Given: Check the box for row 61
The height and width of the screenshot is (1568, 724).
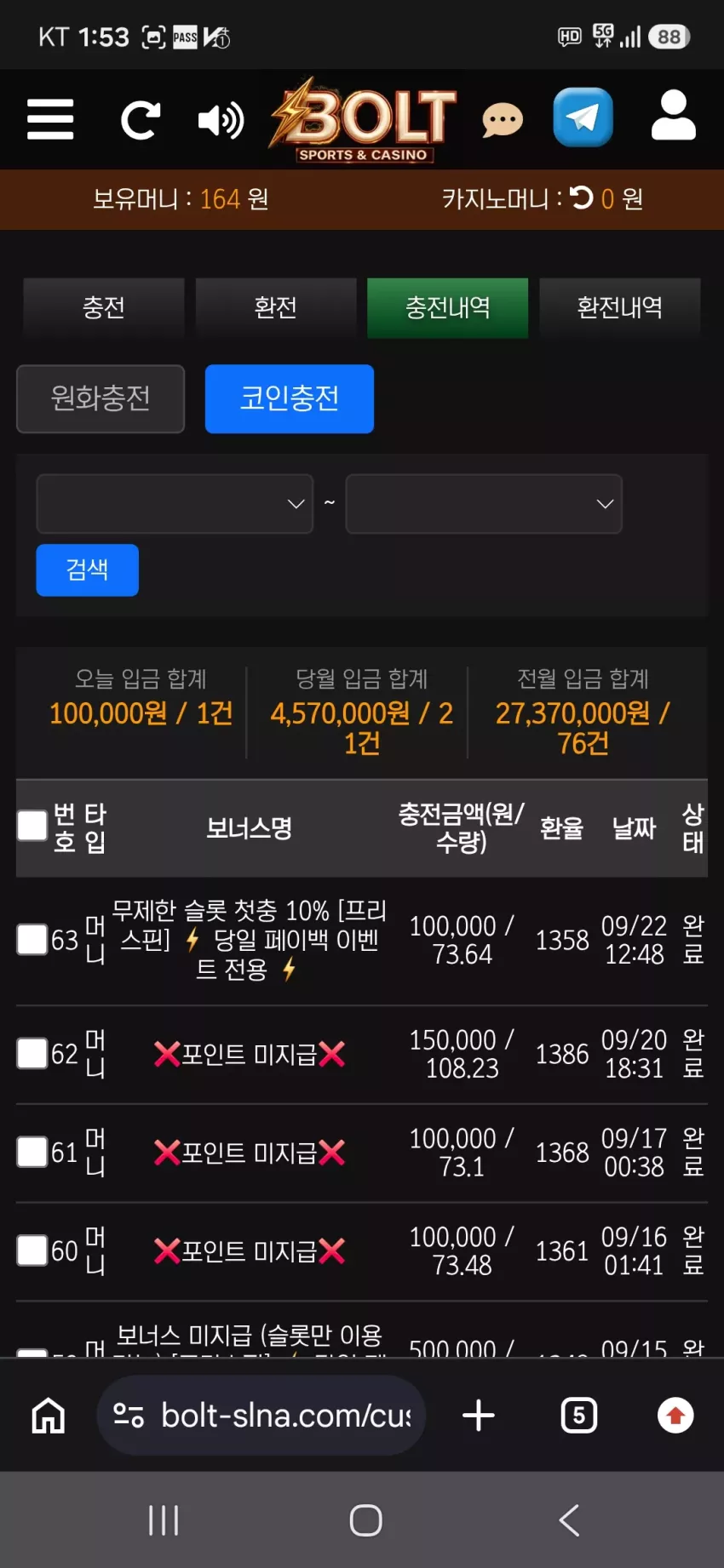Looking at the screenshot, I should point(32,1152).
